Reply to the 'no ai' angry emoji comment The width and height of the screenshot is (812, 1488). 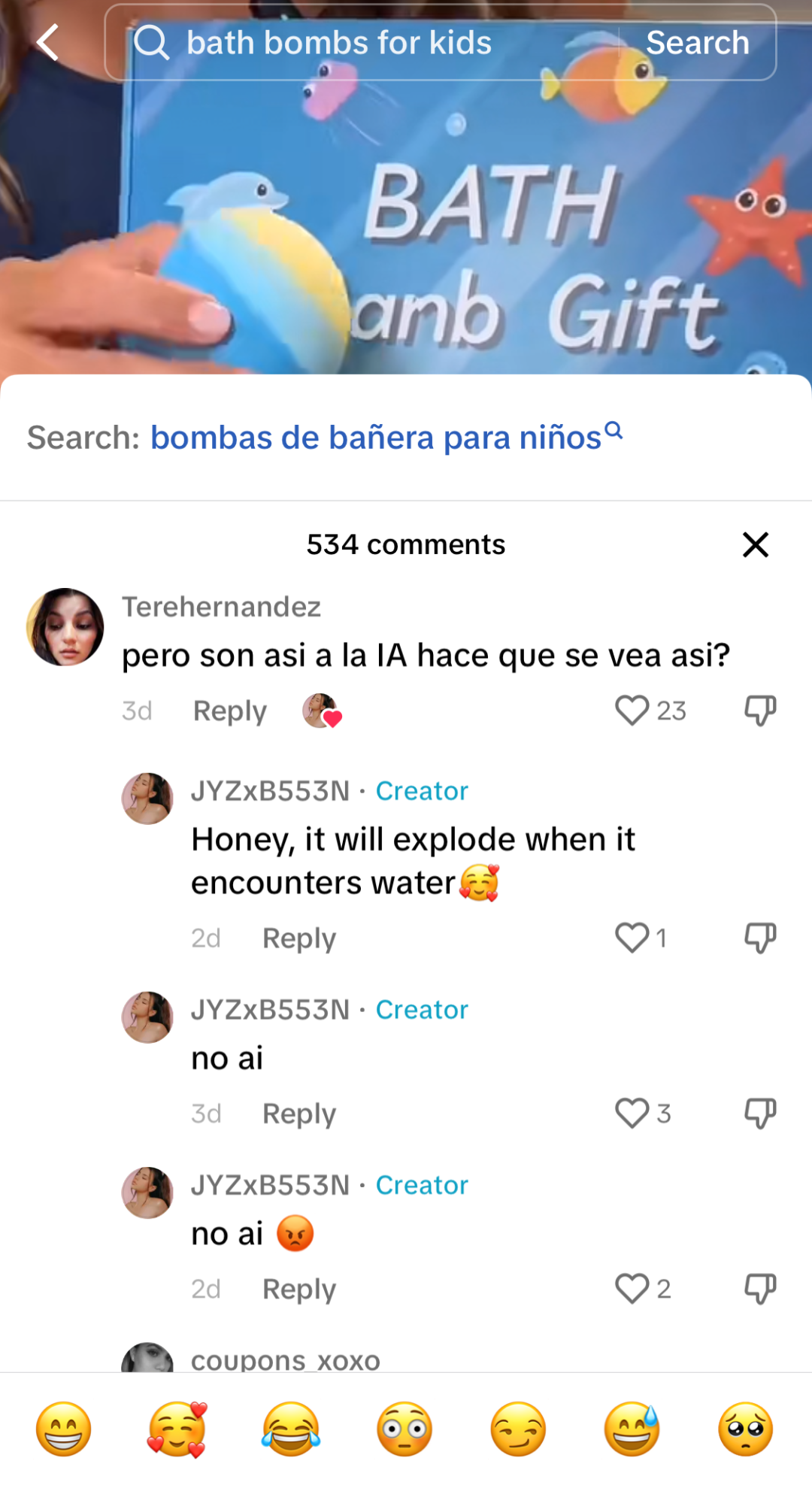click(298, 1289)
